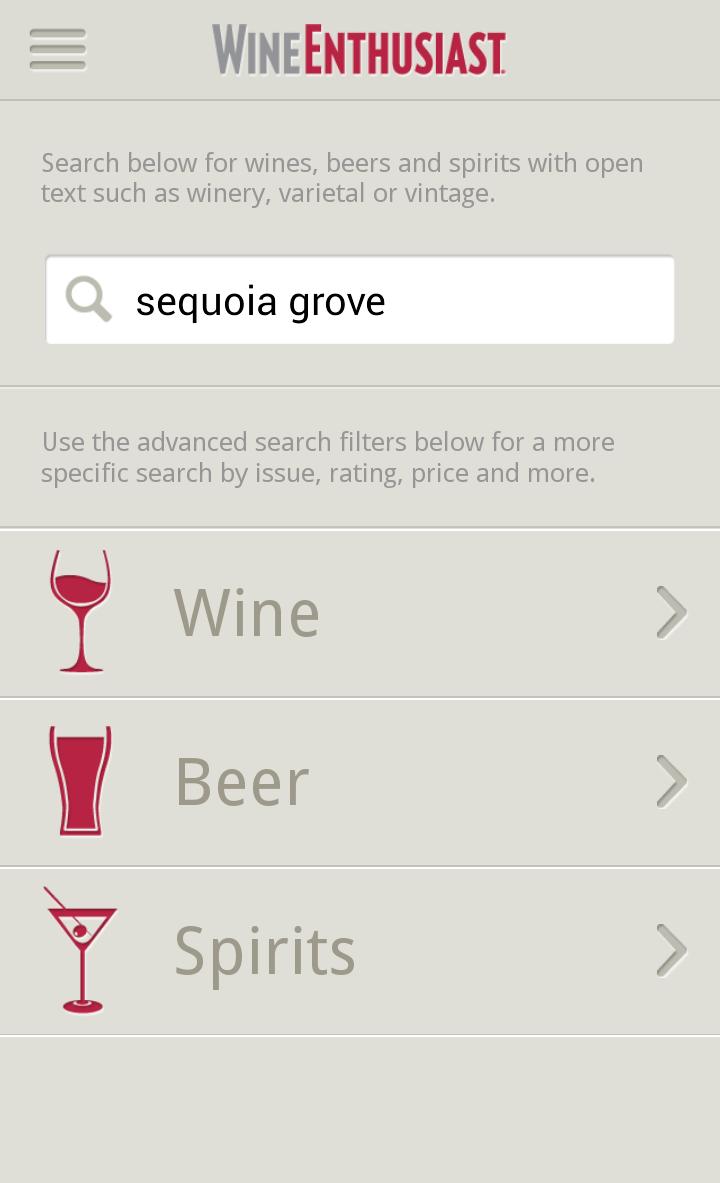The height and width of the screenshot is (1183, 720).
Task: Click the chevron arrow next to Spirits
Action: pyautogui.click(x=670, y=949)
